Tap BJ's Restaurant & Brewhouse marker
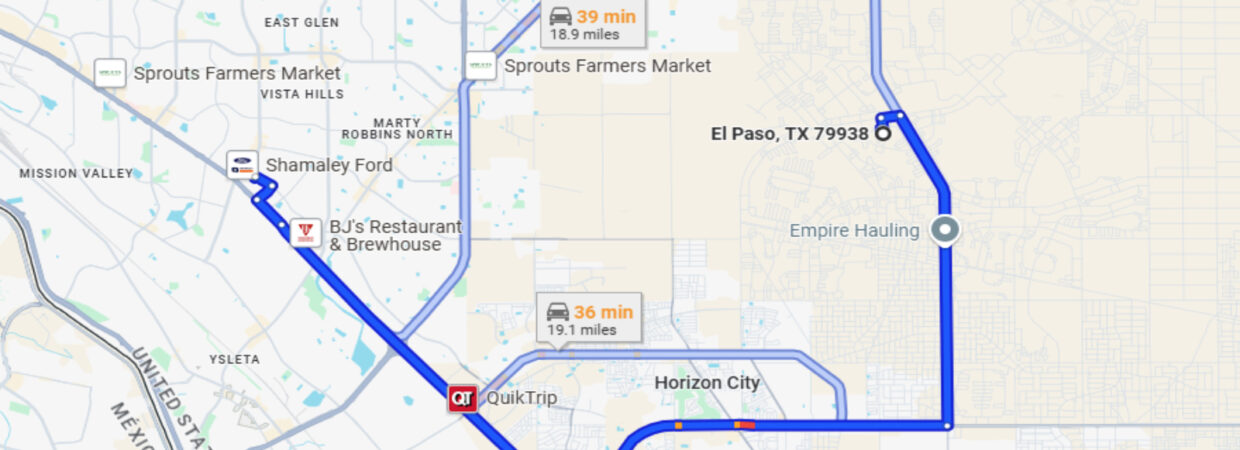This screenshot has height=450, width=1240. [306, 233]
